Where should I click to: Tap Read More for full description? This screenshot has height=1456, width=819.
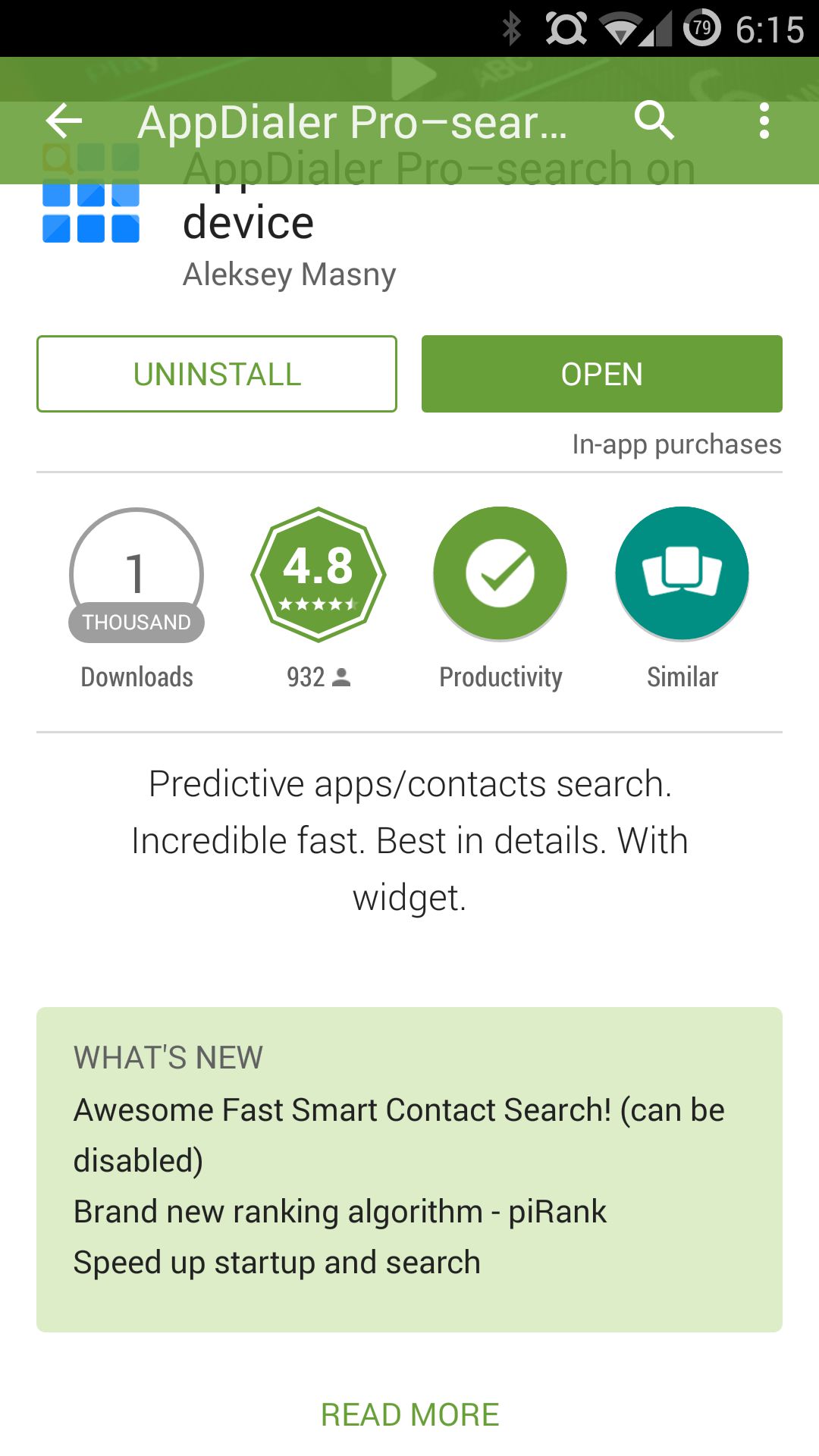coord(409,1414)
